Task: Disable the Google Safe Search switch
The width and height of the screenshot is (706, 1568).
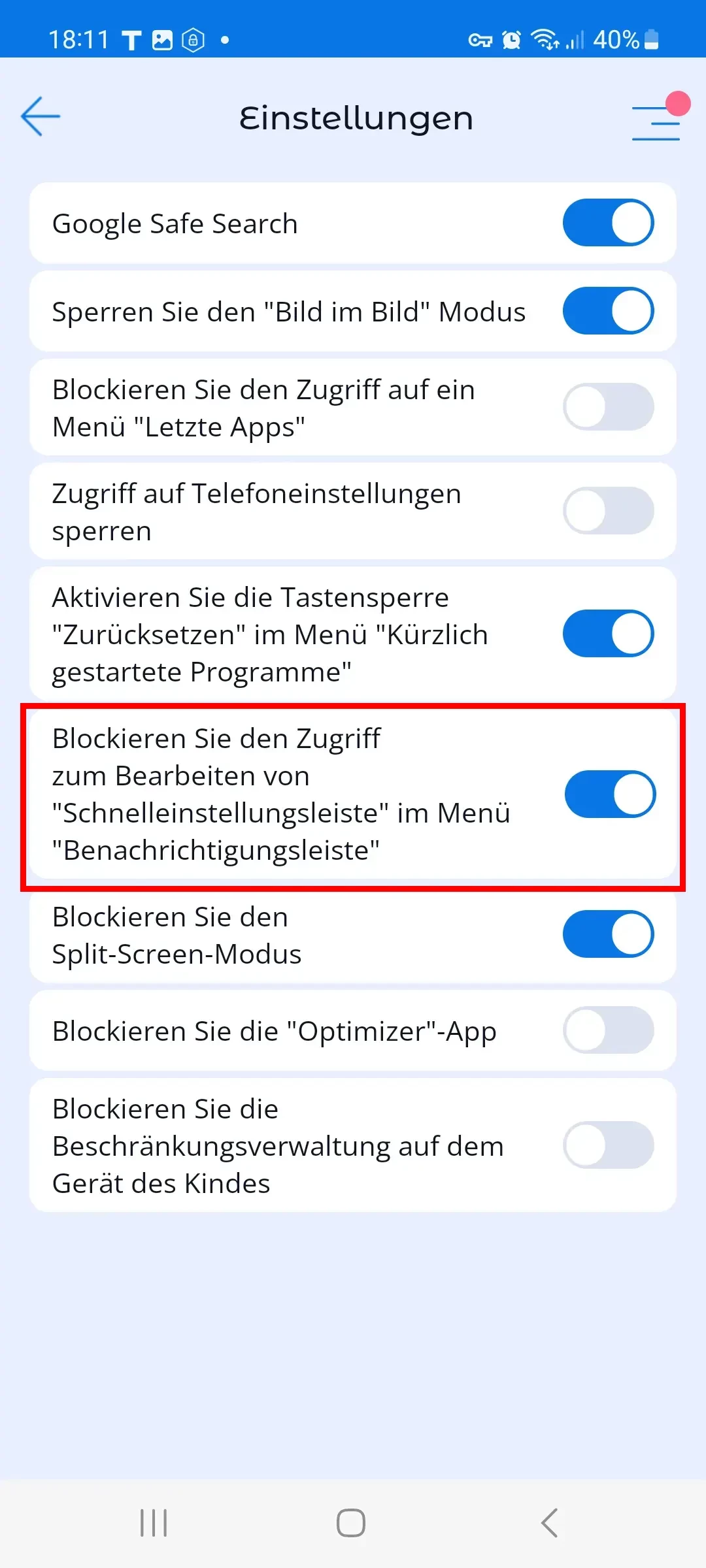Action: tap(608, 223)
